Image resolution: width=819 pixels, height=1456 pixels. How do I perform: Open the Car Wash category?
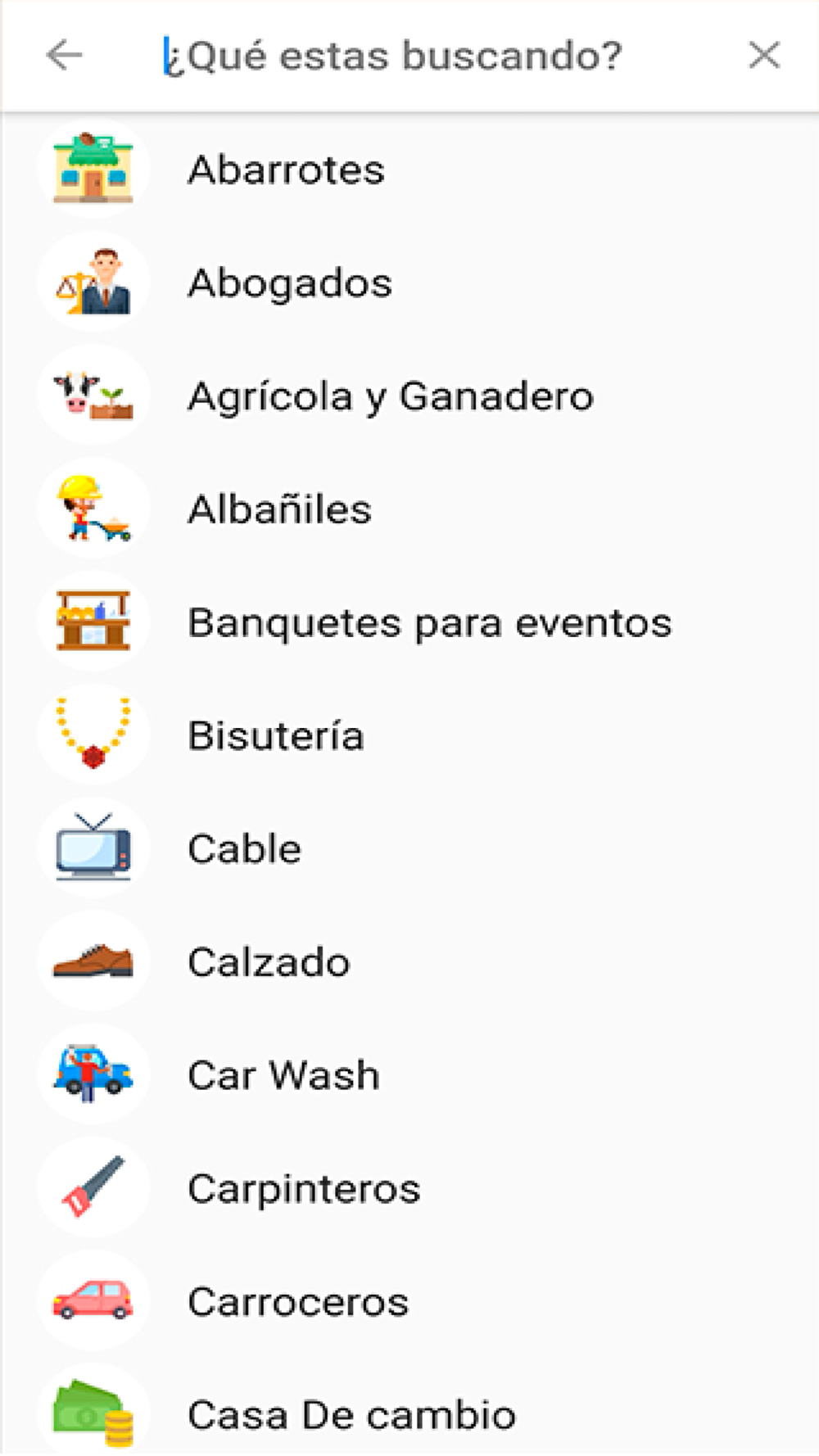[x=283, y=1075]
